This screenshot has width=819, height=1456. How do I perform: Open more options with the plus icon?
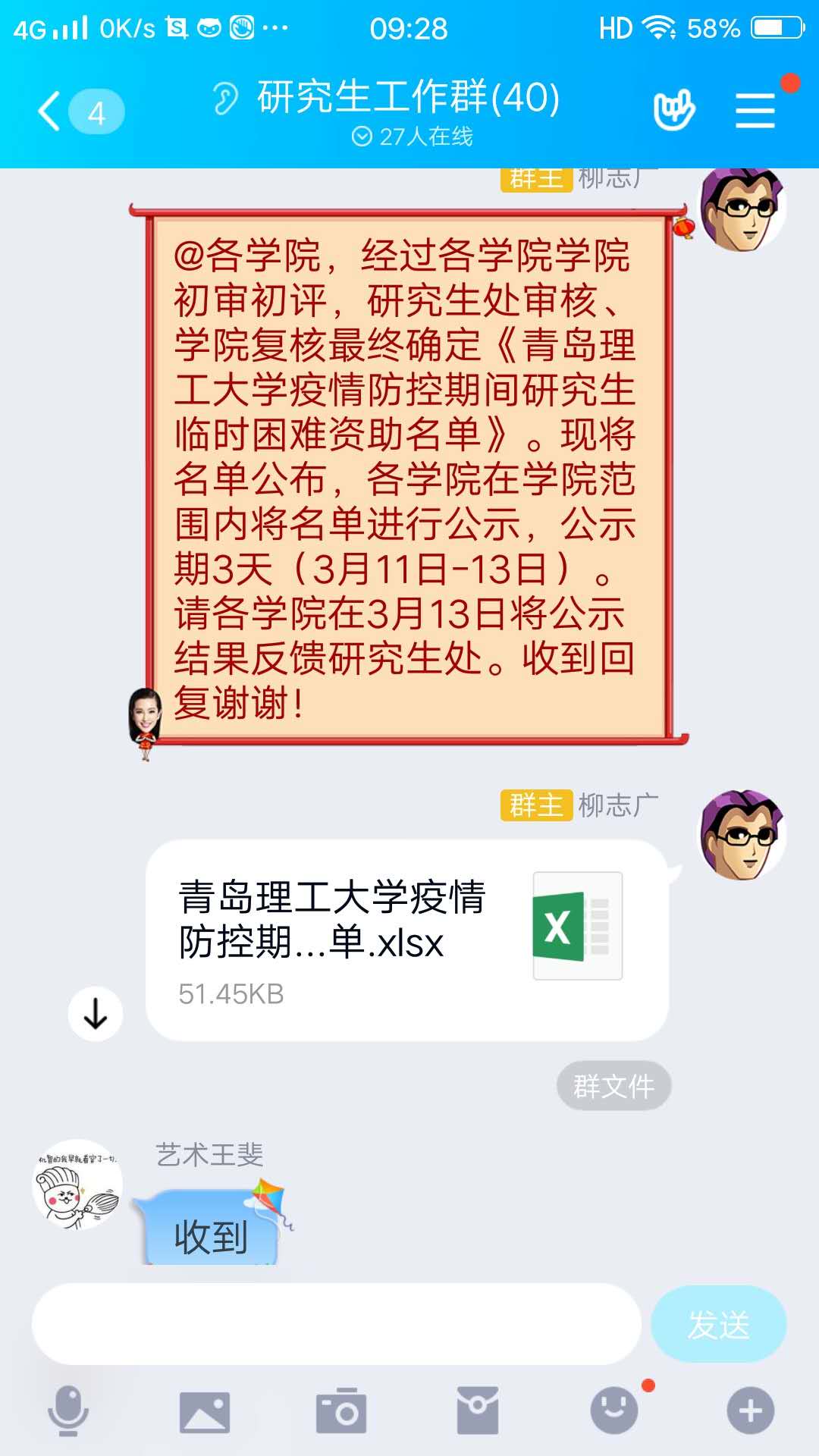coord(750,1410)
